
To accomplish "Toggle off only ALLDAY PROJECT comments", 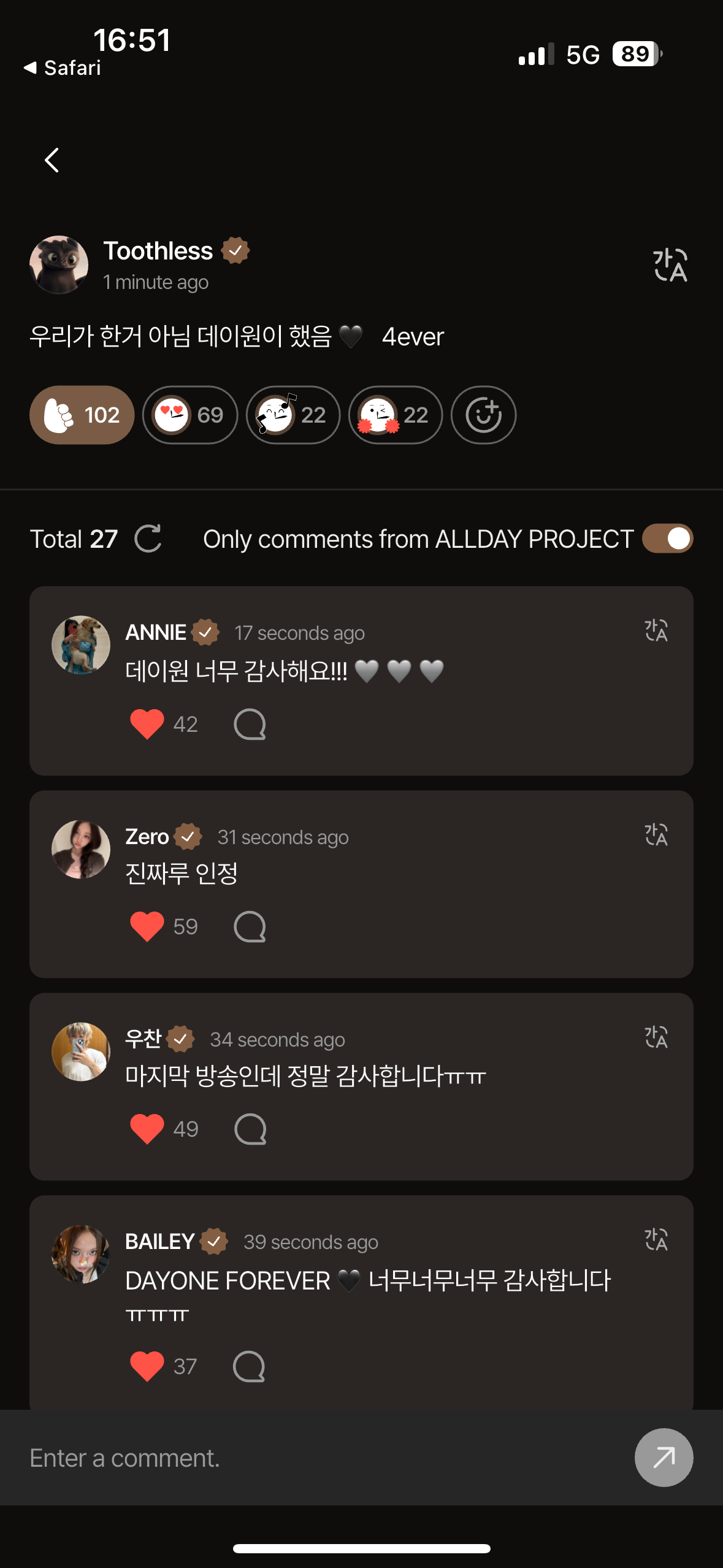I will point(667,539).
